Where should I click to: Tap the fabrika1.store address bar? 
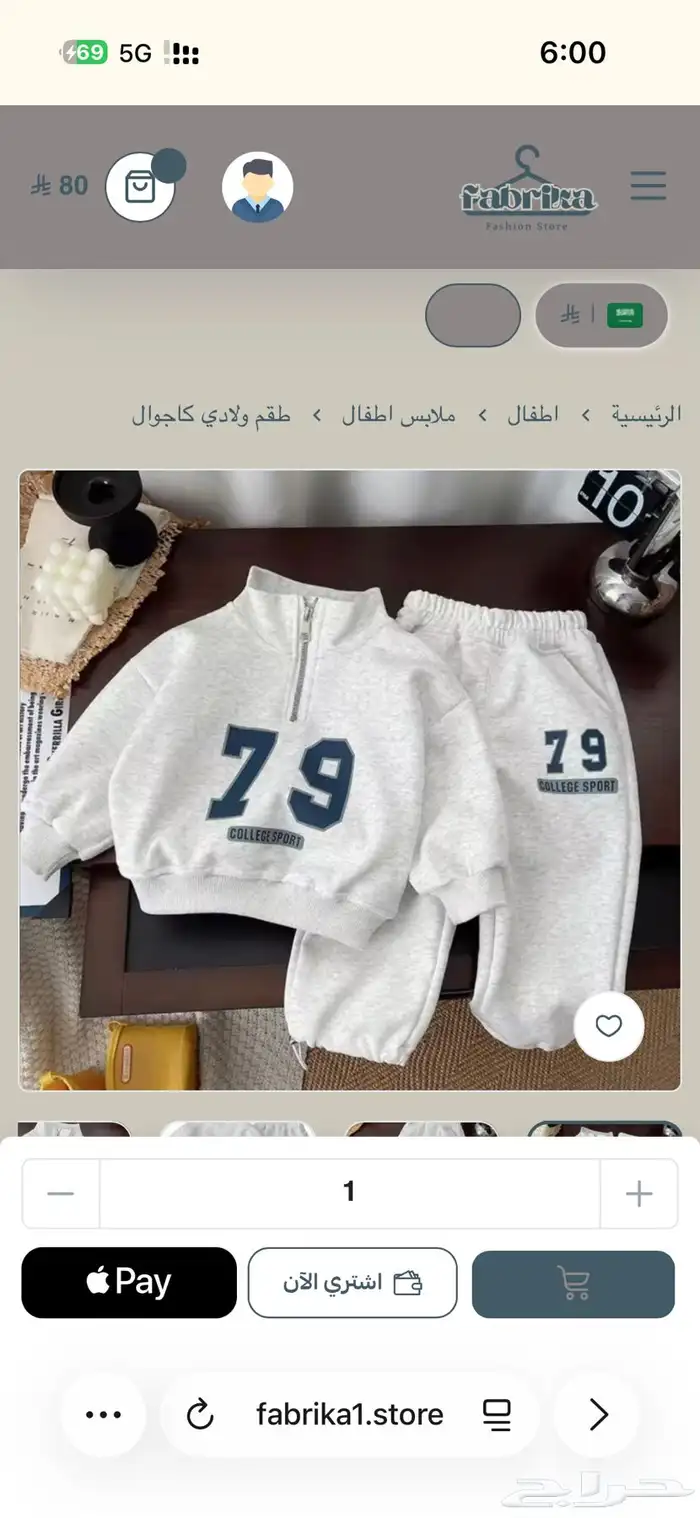pos(349,1415)
